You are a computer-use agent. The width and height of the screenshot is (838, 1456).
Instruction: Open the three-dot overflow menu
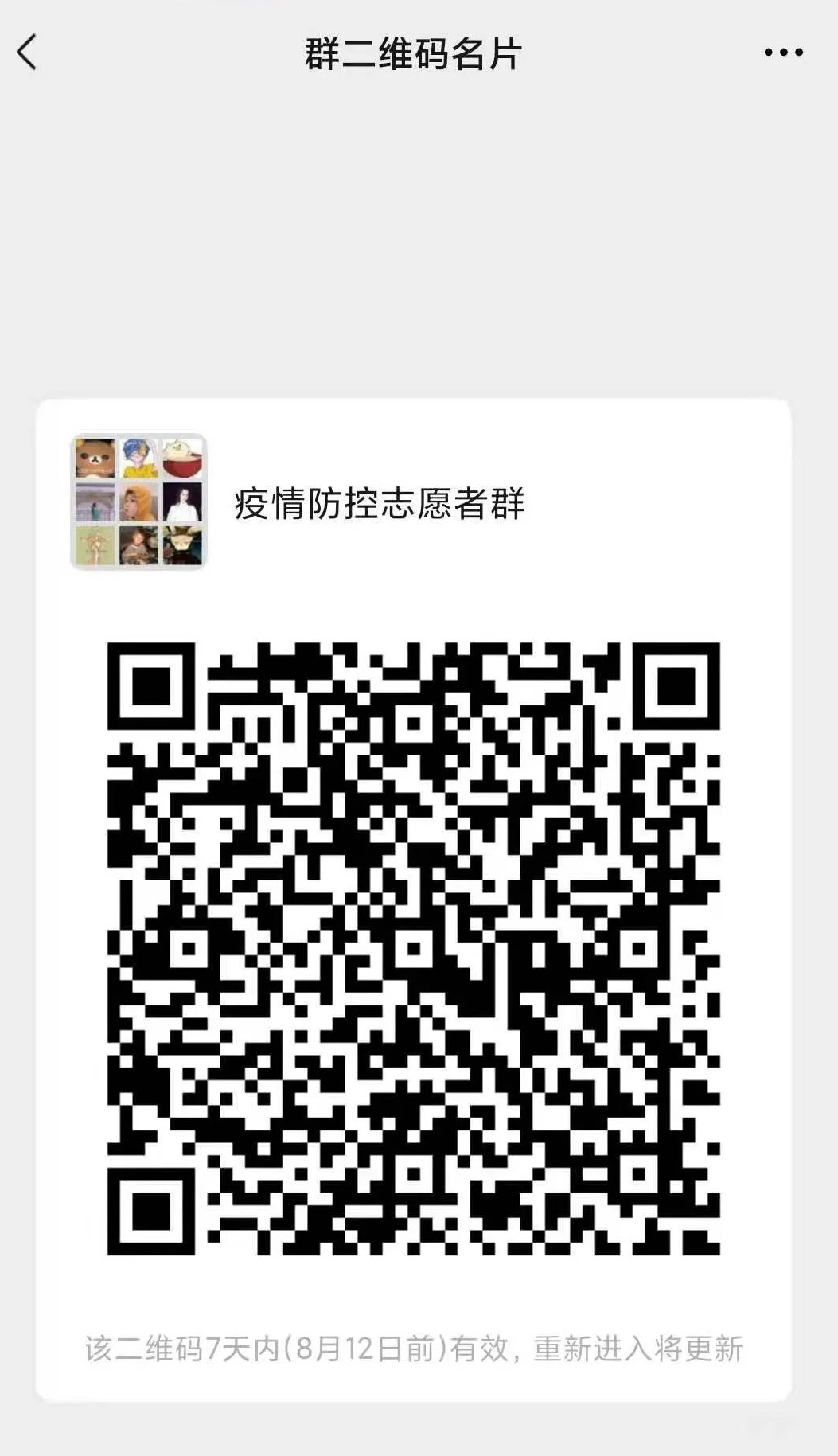[x=783, y=53]
